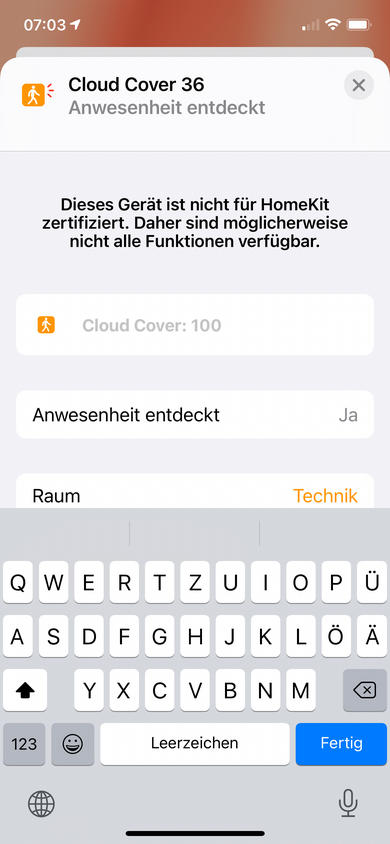Close the Cloud Cover 36 accessory sheet
390x844 pixels.
[x=359, y=85]
